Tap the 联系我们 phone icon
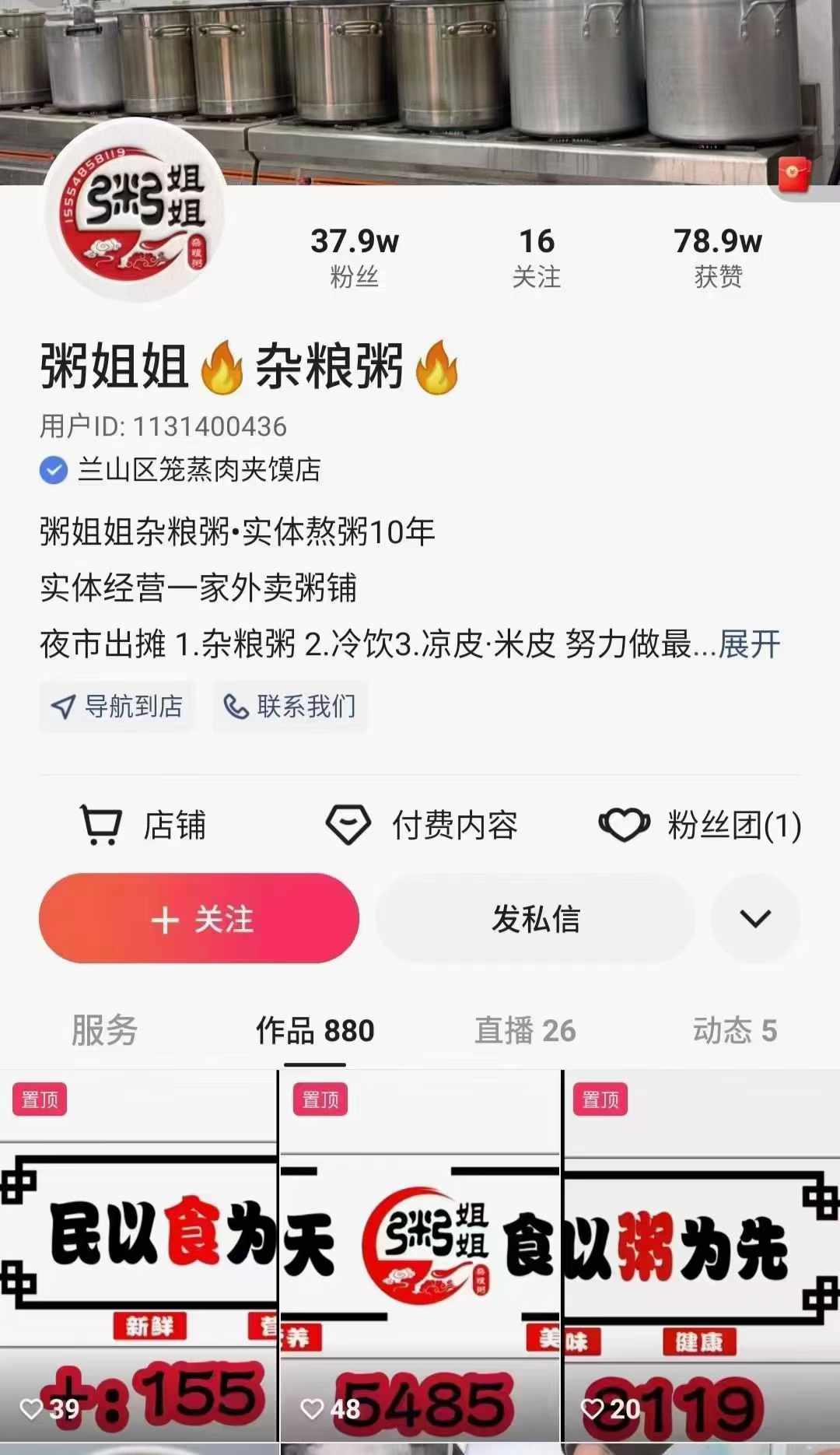 tap(235, 706)
